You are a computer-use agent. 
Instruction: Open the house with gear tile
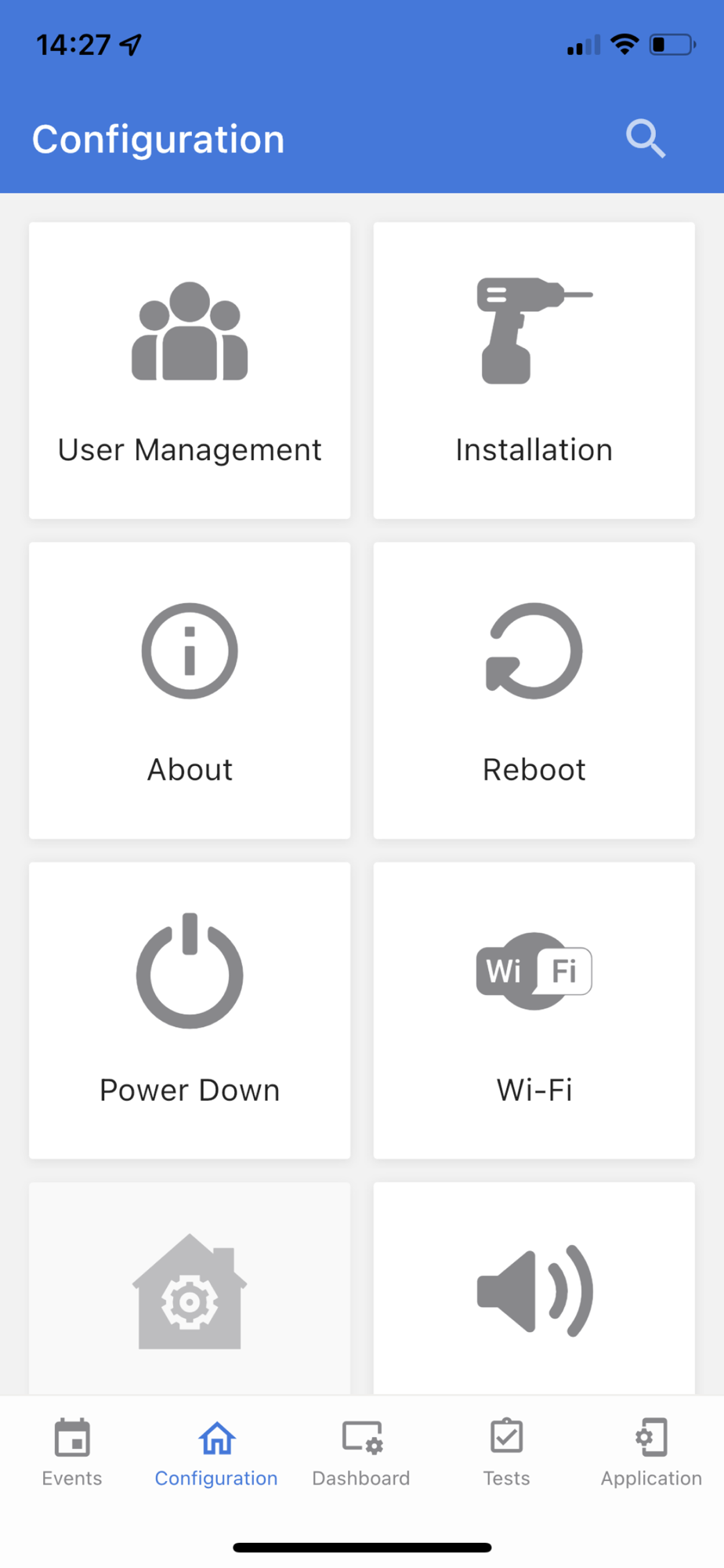(190, 1289)
